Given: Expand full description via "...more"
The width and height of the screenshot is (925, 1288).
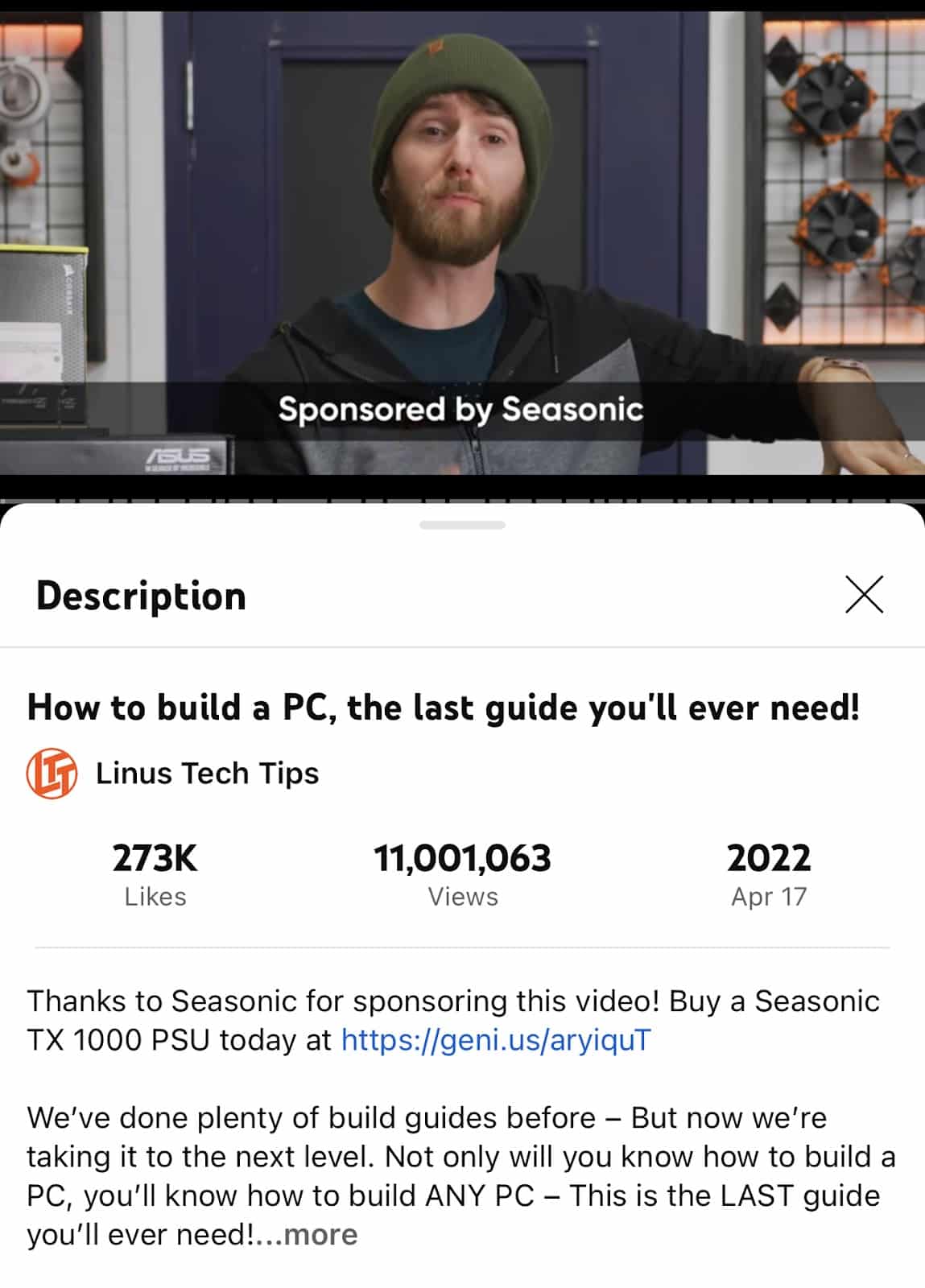Looking at the screenshot, I should click(x=316, y=1234).
